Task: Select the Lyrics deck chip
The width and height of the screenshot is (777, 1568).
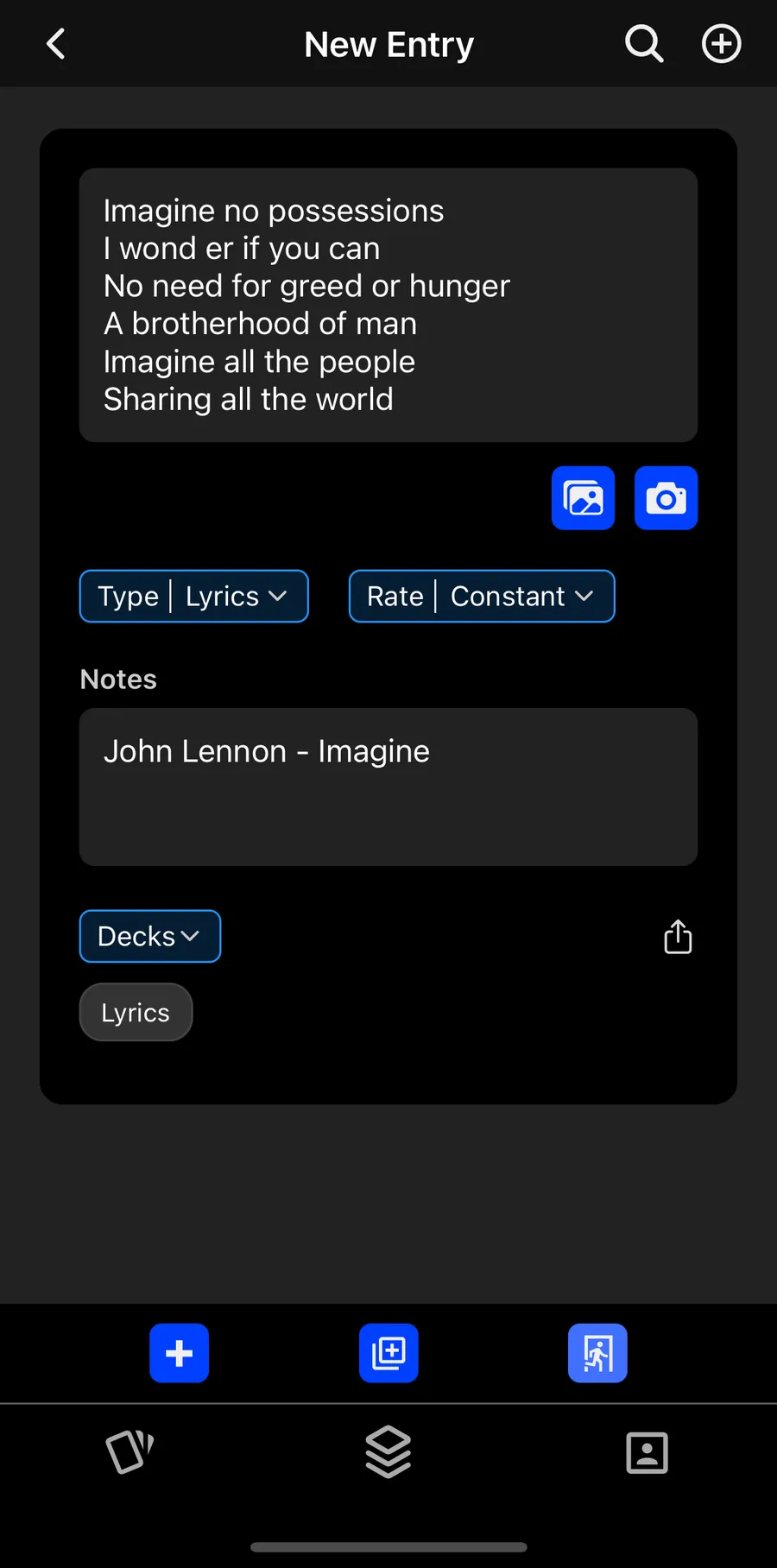Action: point(136,1011)
